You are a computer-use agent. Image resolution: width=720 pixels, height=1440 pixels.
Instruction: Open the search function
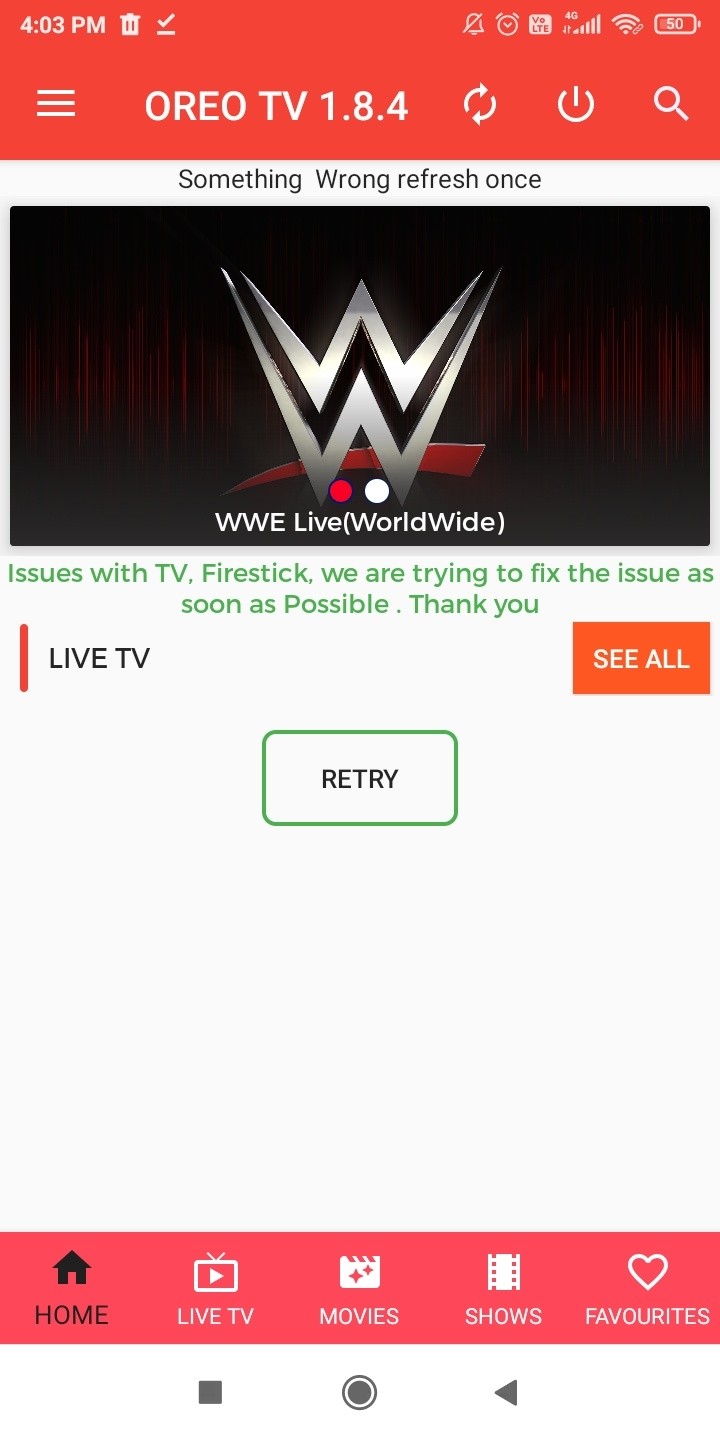pyautogui.click(x=670, y=103)
